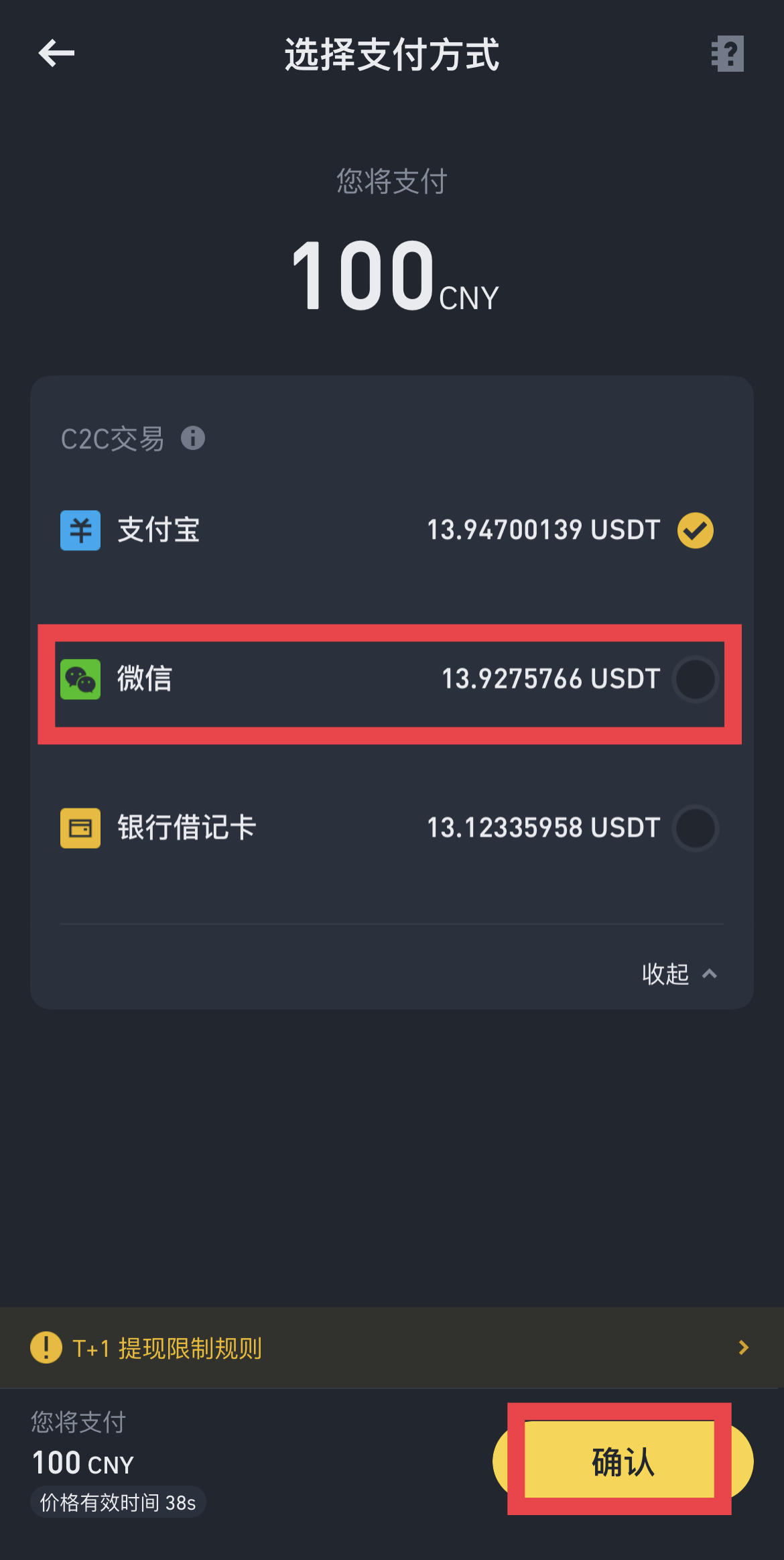Collapse the payment list with 收起
This screenshot has width=784, height=1560.
click(x=678, y=973)
